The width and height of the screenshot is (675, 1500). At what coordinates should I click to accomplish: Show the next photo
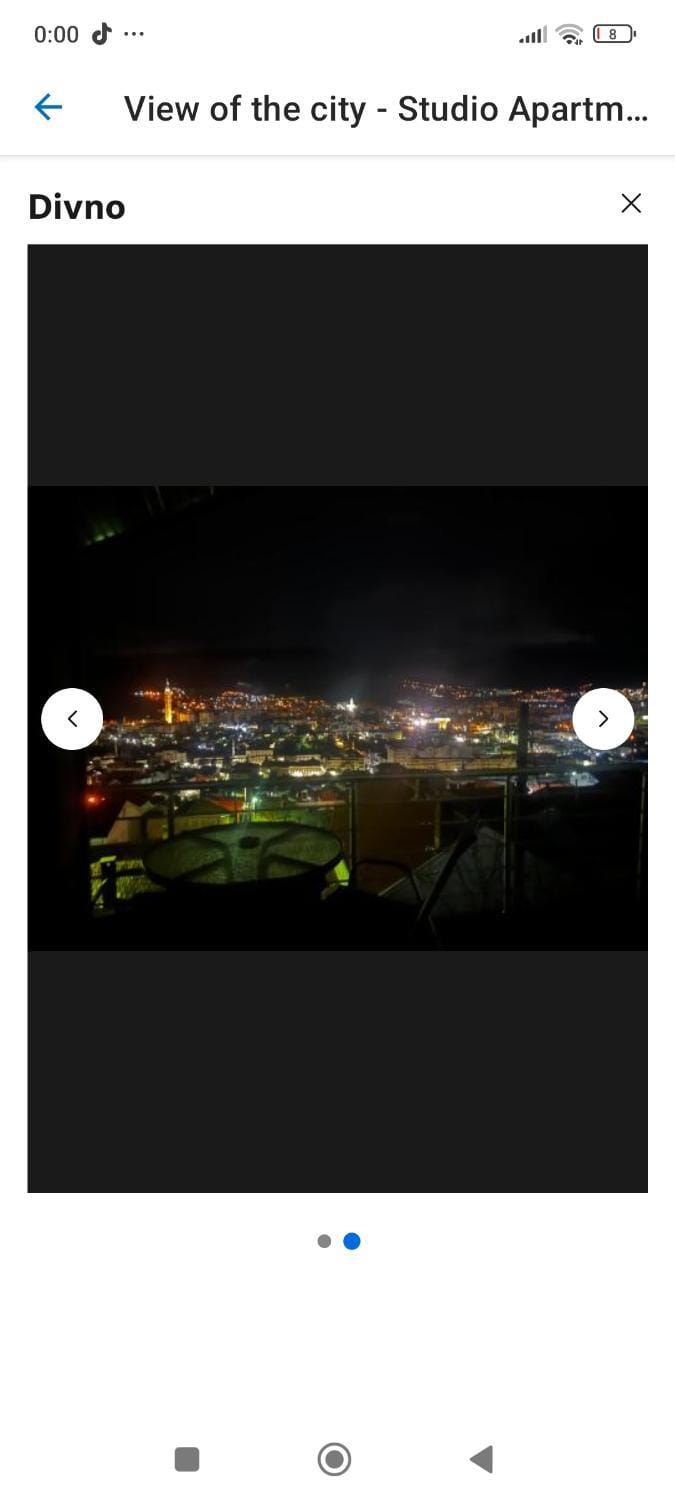pos(603,718)
